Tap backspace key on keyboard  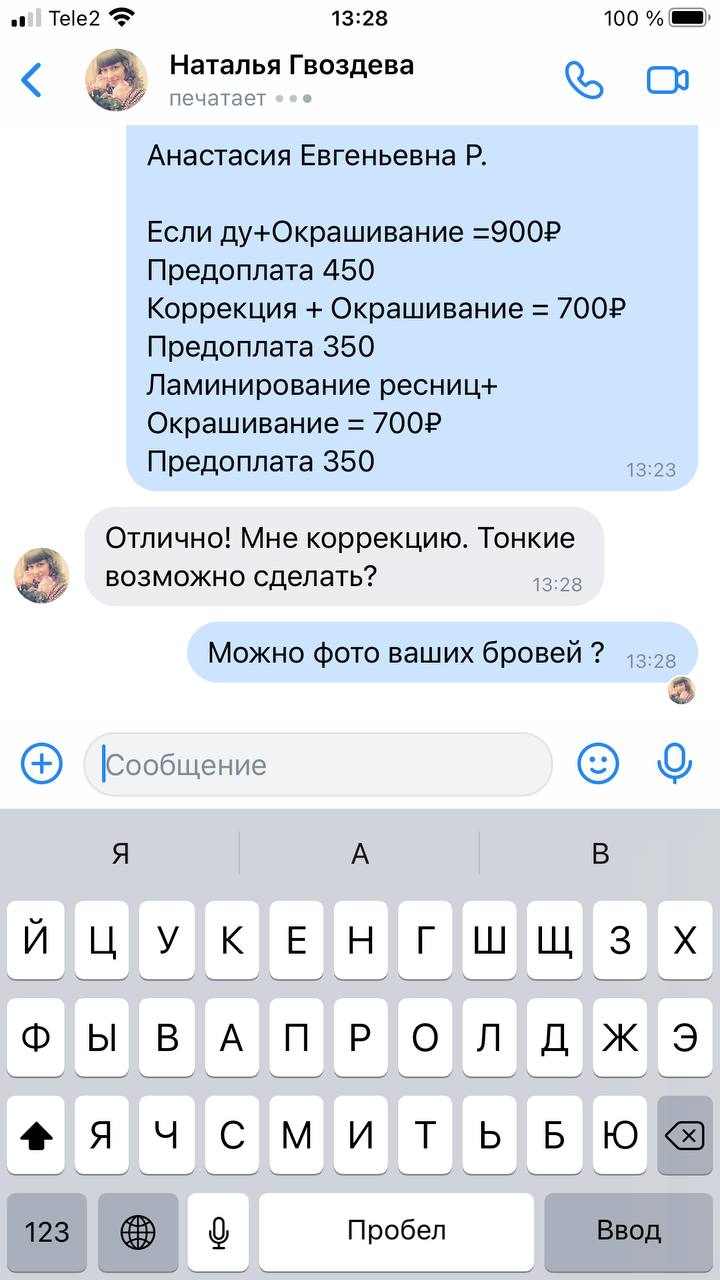(x=685, y=1134)
